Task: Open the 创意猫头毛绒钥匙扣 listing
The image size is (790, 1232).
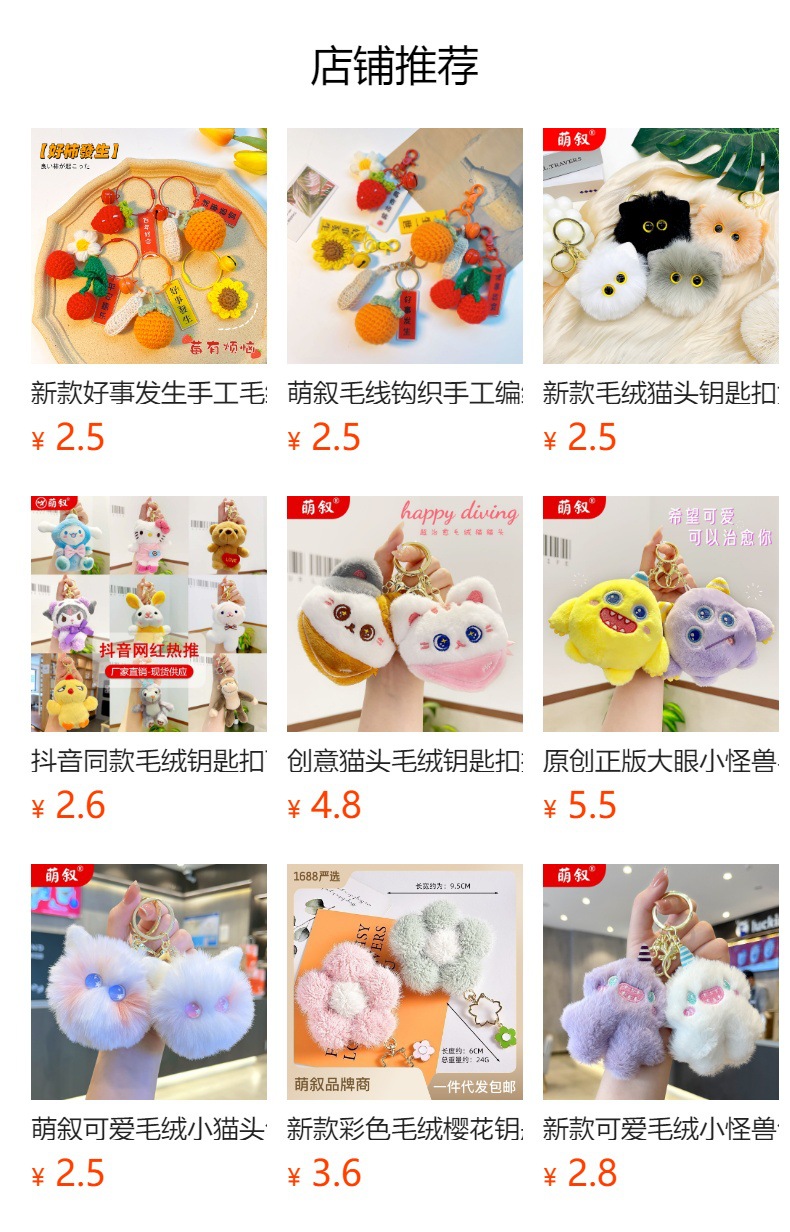Action: (x=404, y=614)
